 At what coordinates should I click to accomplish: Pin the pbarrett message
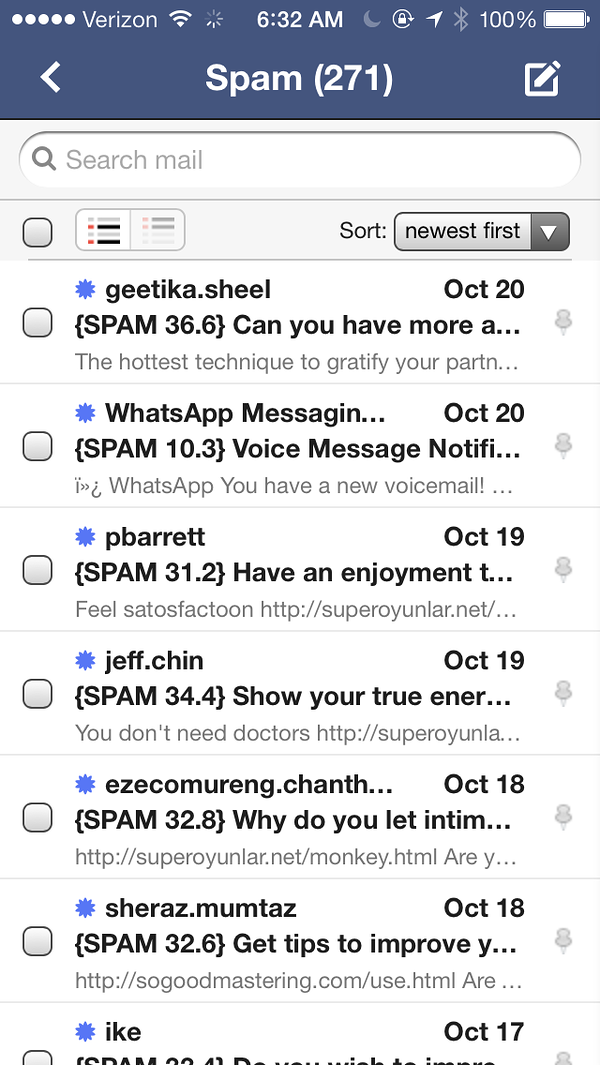563,569
